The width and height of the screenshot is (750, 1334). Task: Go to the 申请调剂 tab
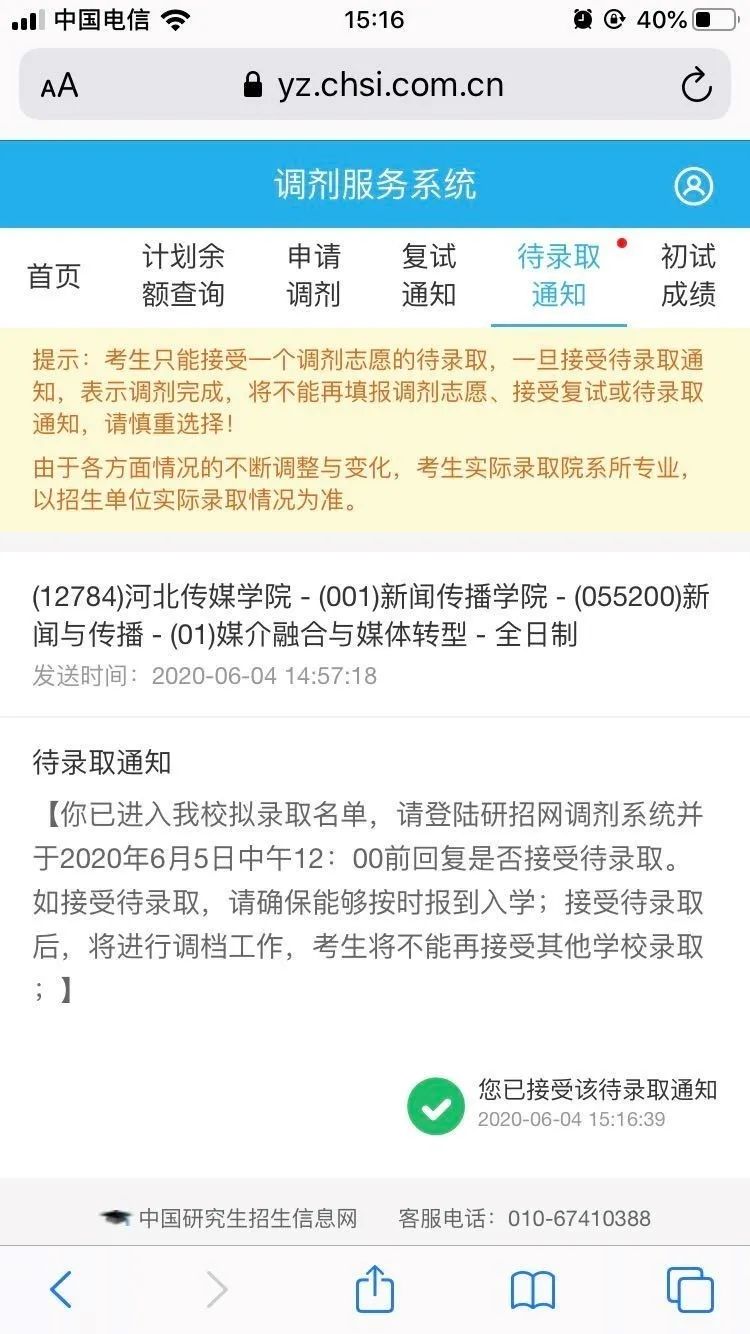click(314, 276)
